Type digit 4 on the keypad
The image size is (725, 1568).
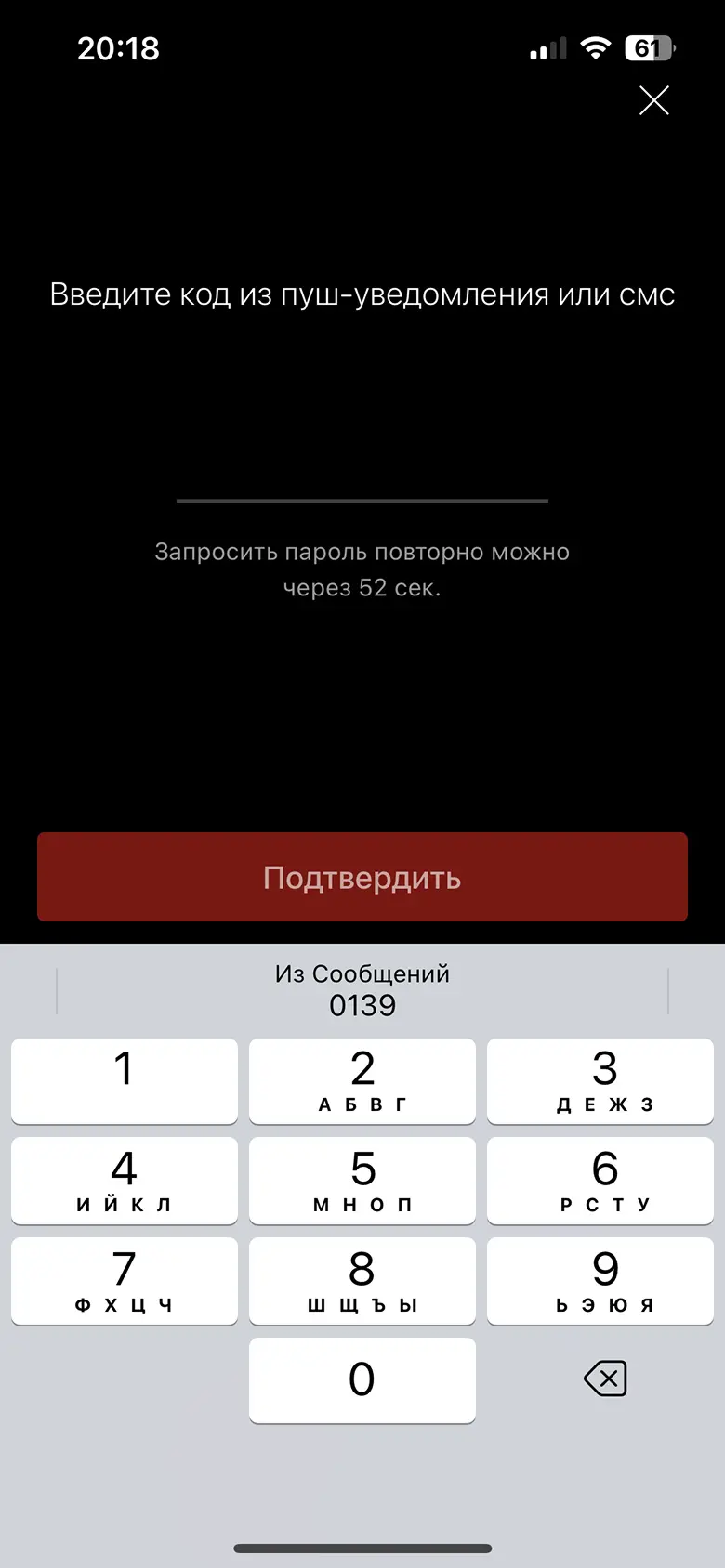[x=125, y=1181]
